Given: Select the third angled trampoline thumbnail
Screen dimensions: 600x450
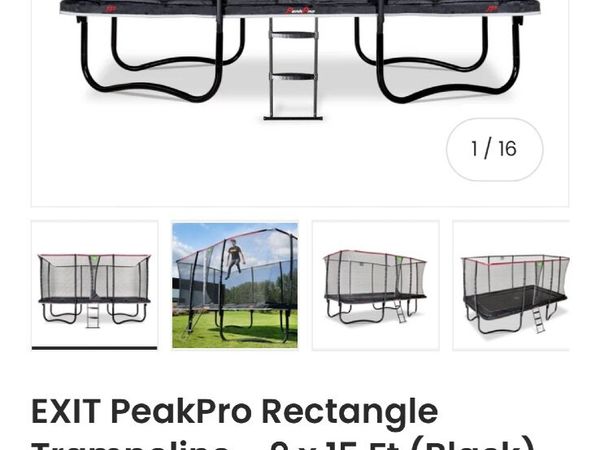Looking at the screenshot, I should [x=375, y=286].
